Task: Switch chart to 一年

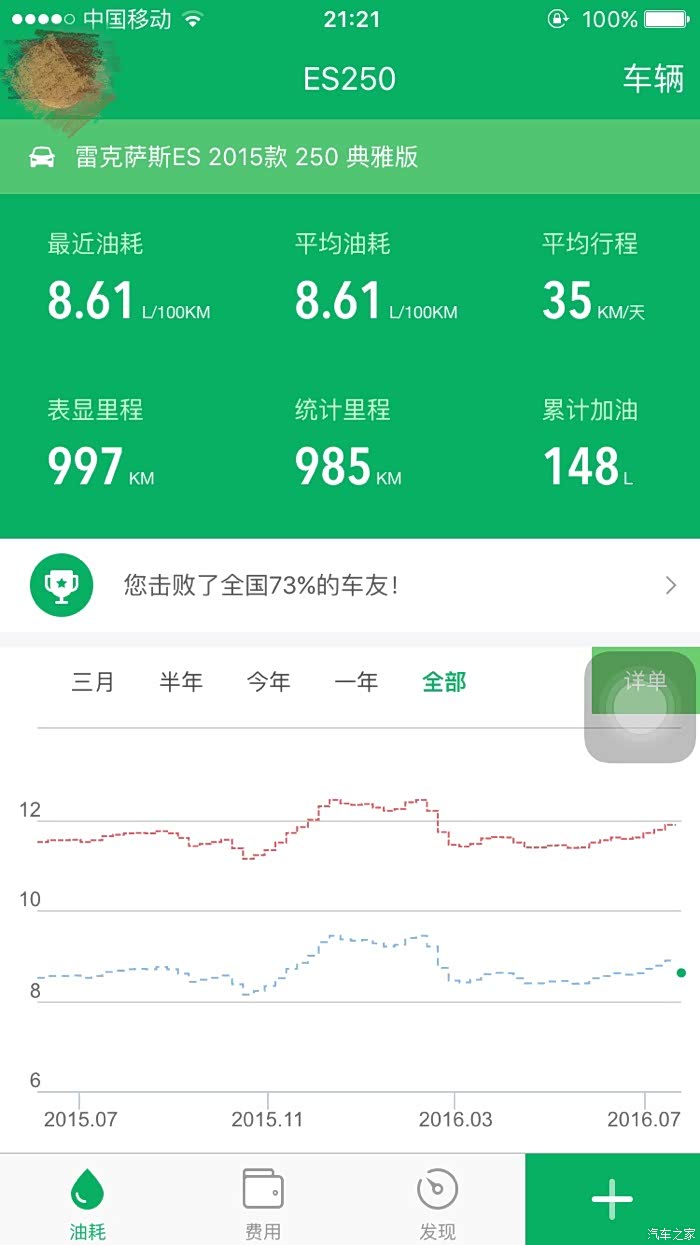Action: click(x=356, y=682)
